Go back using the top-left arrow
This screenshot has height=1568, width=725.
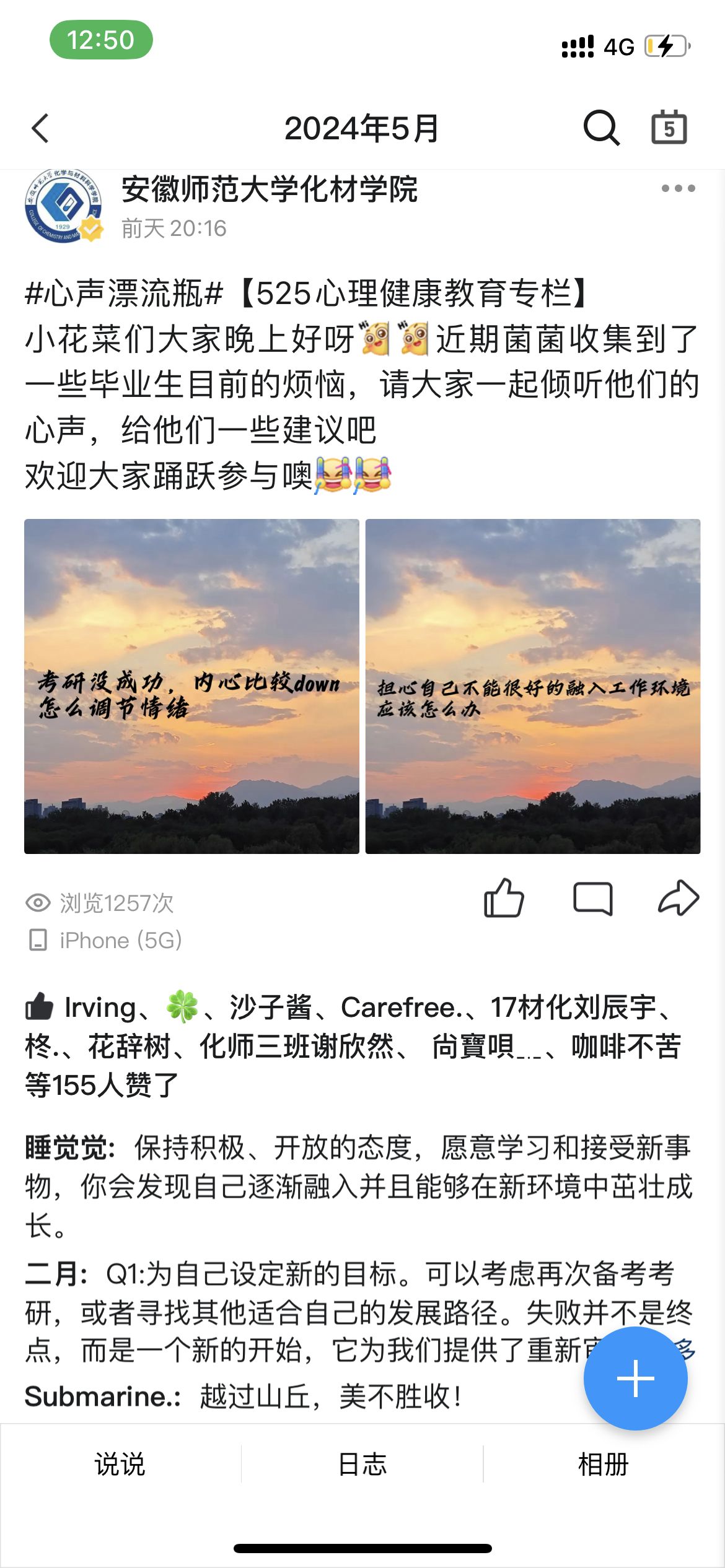tap(41, 128)
